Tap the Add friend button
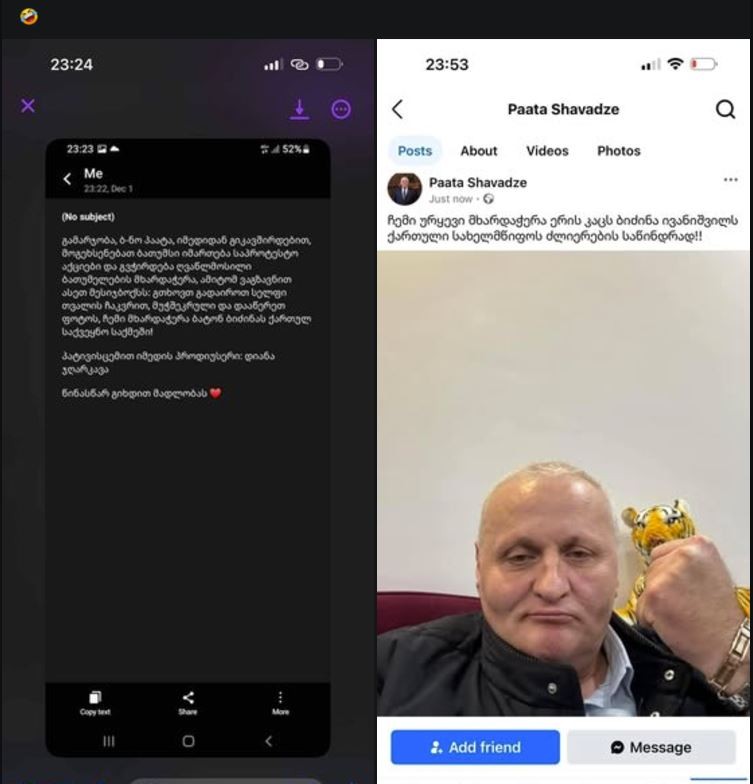This screenshot has width=753, height=784. point(474,747)
